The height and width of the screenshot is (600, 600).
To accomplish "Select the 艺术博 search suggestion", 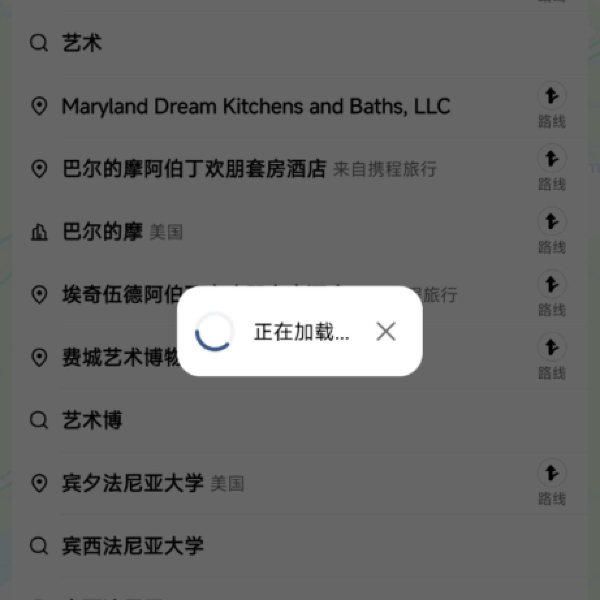I will tap(92, 420).
